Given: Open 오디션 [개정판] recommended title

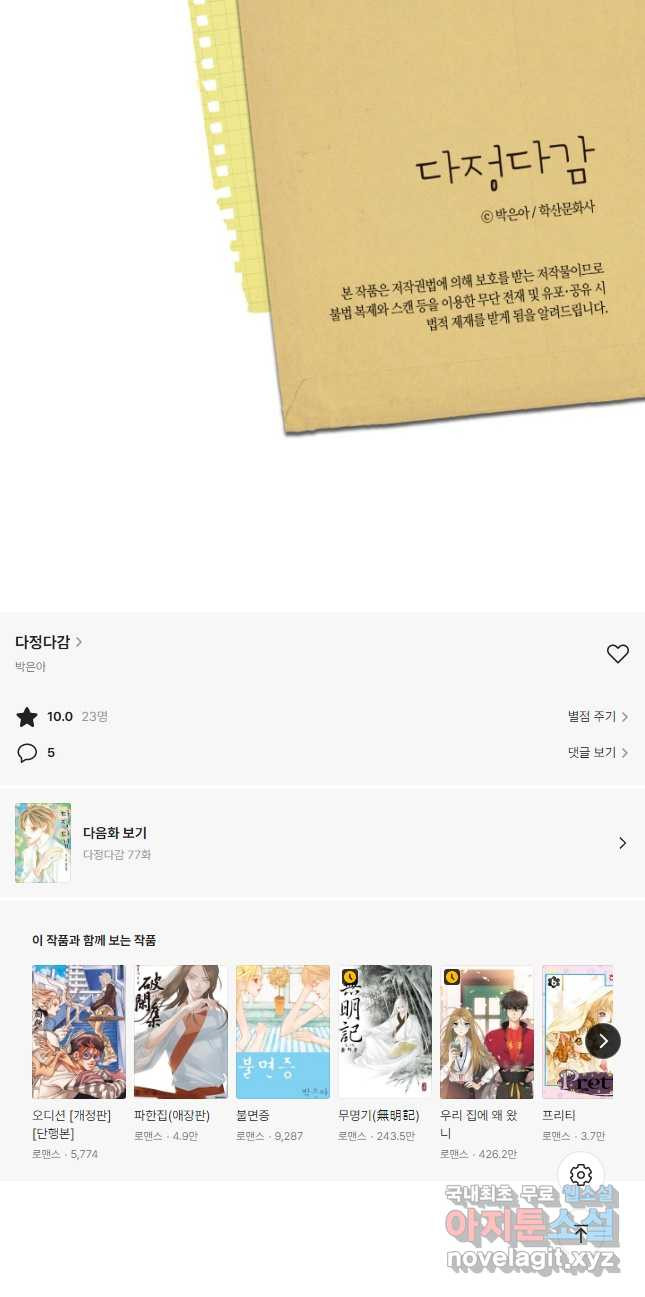Looking at the screenshot, I should tap(79, 1031).
